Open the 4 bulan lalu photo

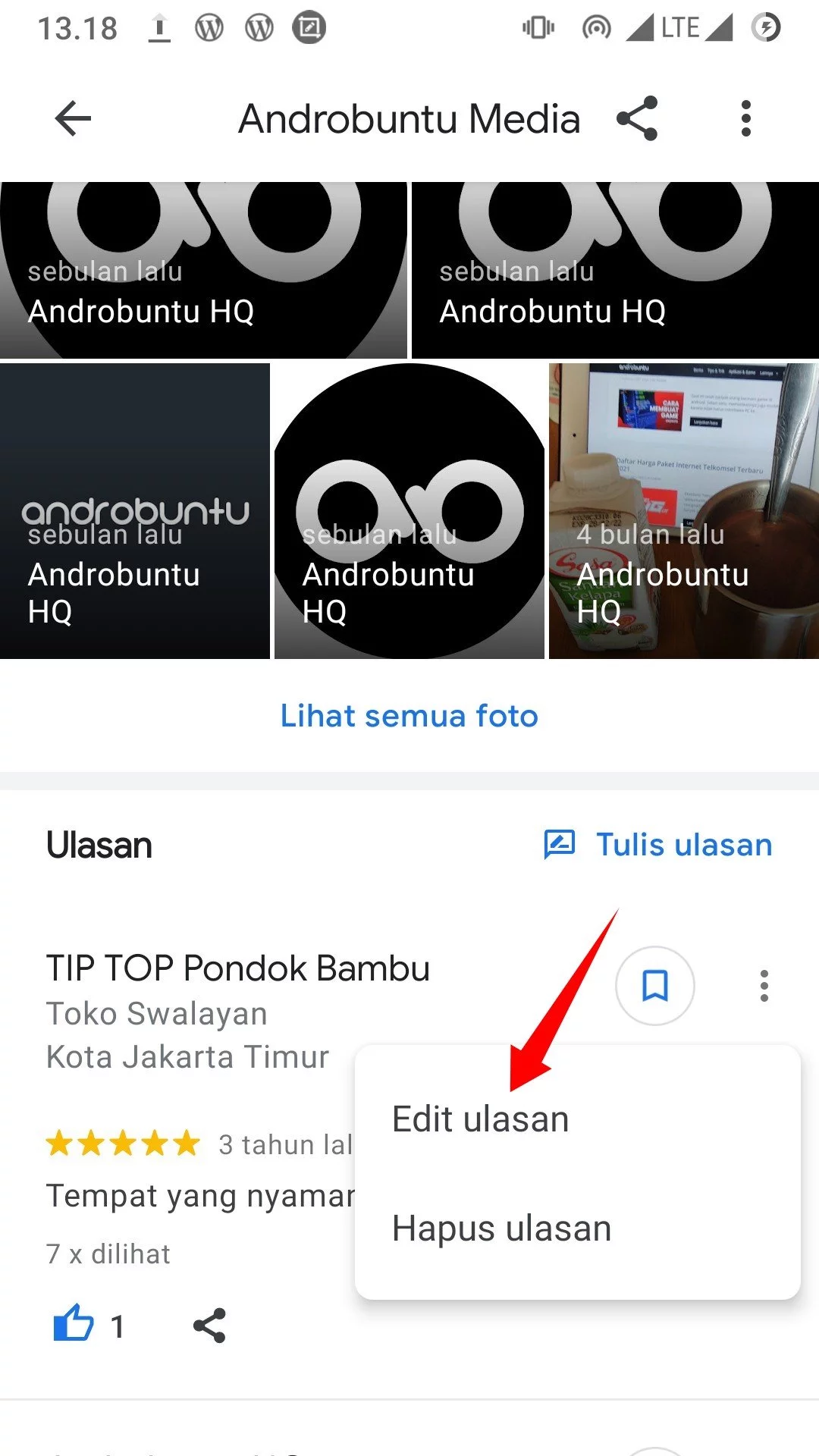[x=682, y=508]
